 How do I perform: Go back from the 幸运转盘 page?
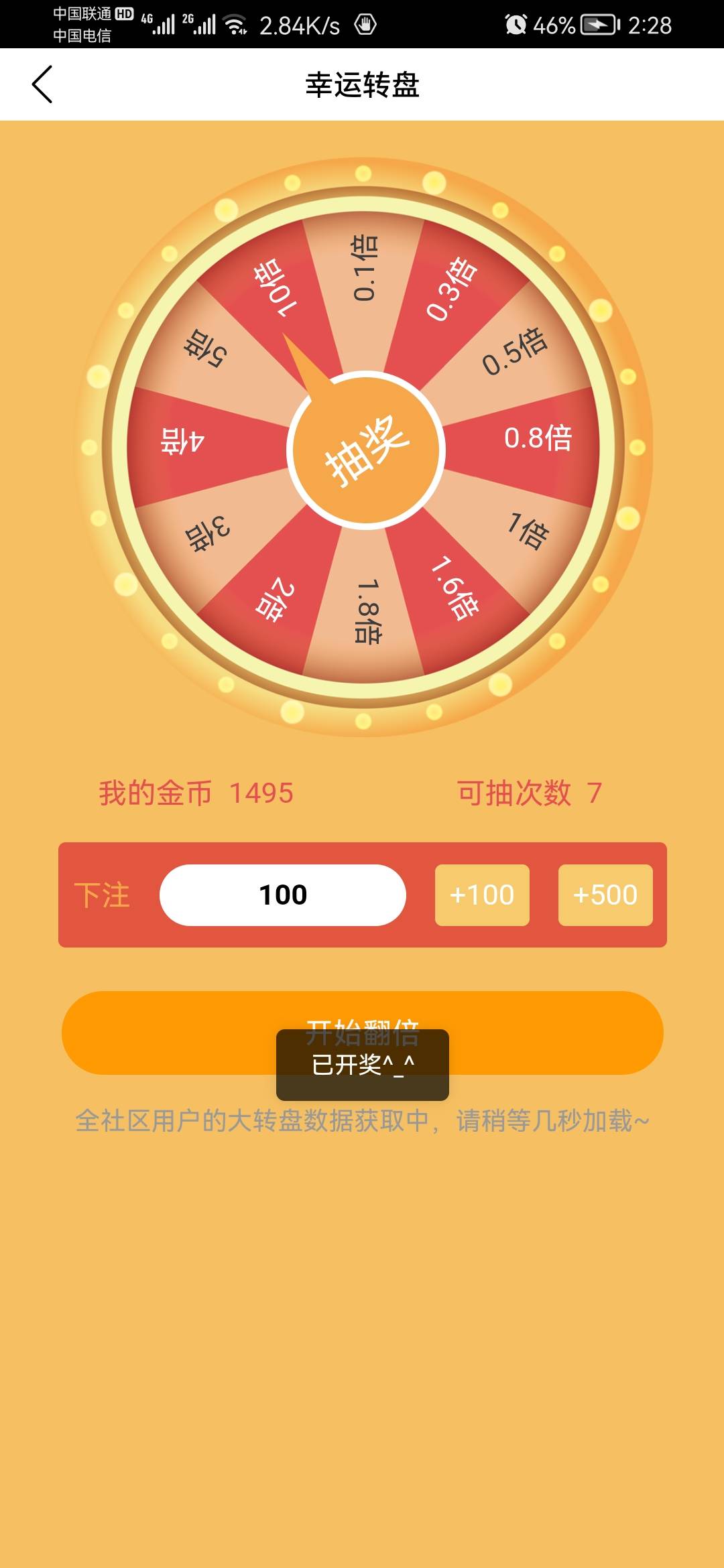point(42,84)
